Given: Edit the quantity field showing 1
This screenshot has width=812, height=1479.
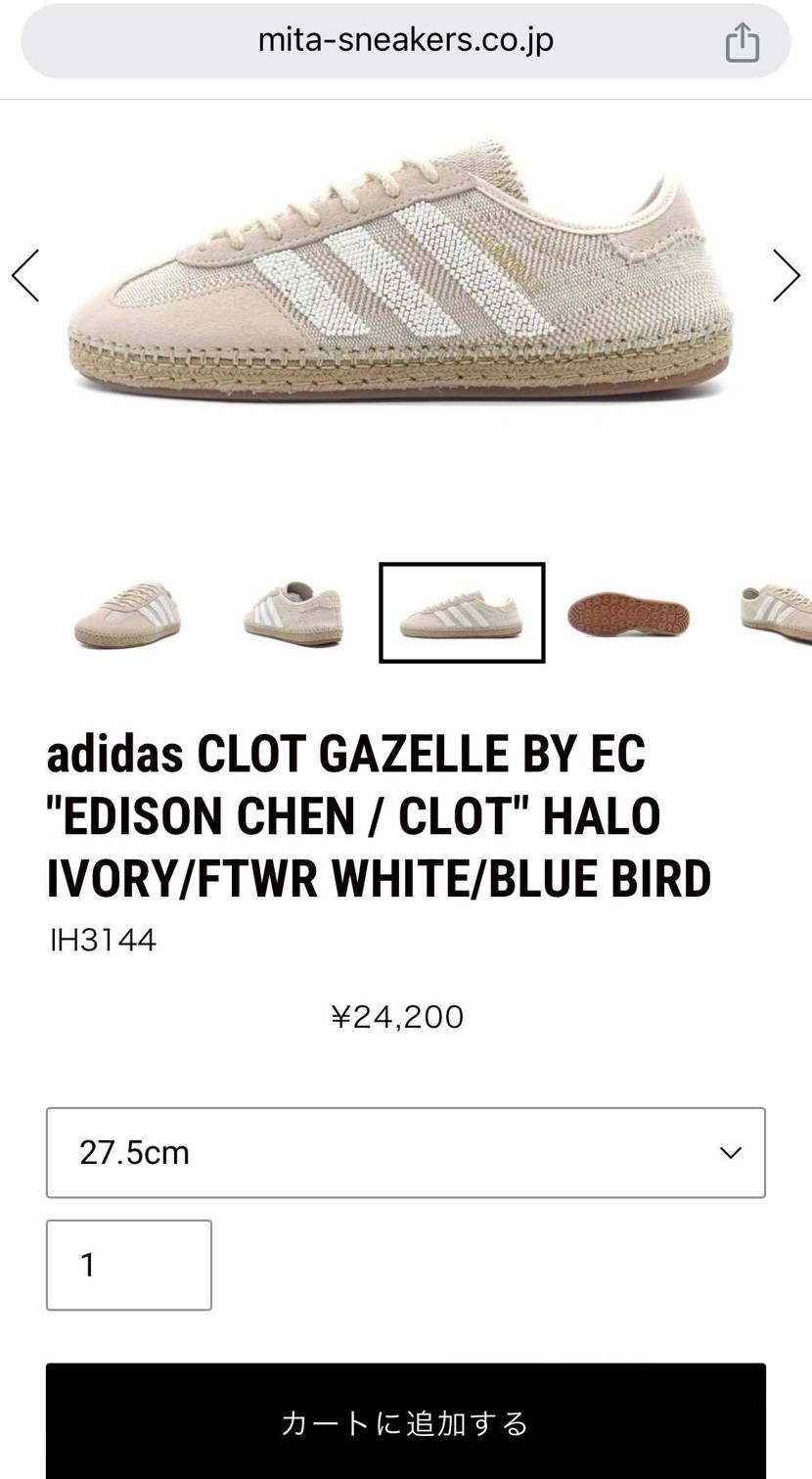Looking at the screenshot, I should click(129, 1265).
